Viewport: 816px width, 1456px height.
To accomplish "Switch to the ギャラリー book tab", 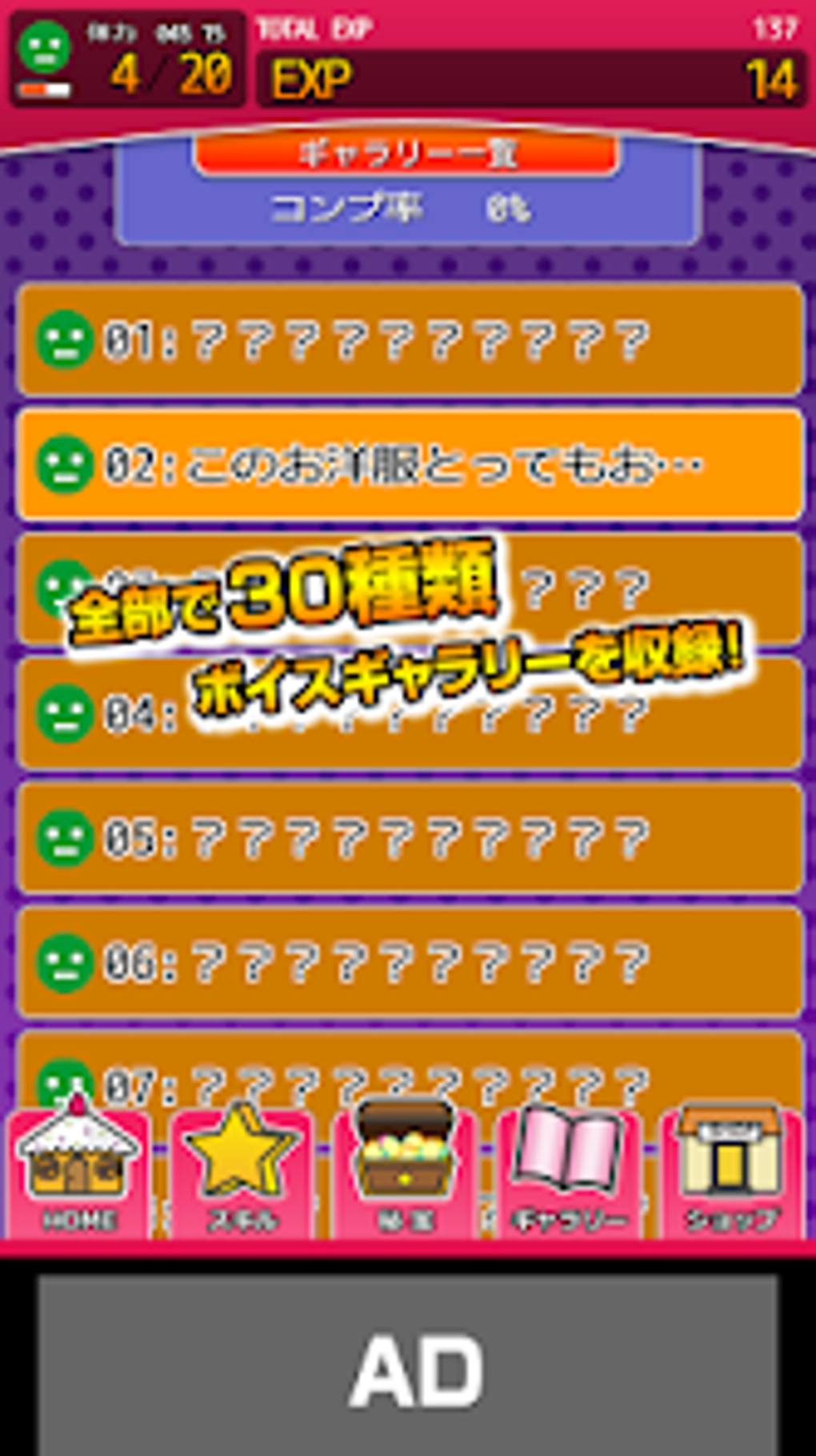I will click(568, 1170).
